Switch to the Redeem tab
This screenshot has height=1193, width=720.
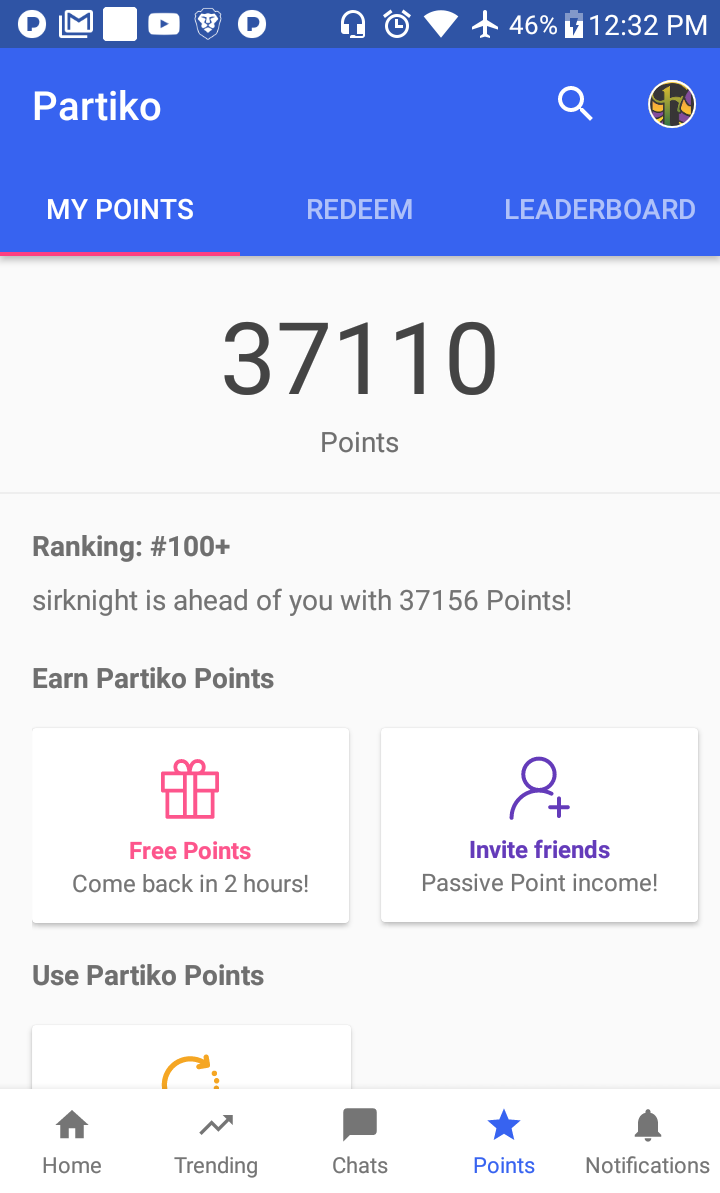359,209
